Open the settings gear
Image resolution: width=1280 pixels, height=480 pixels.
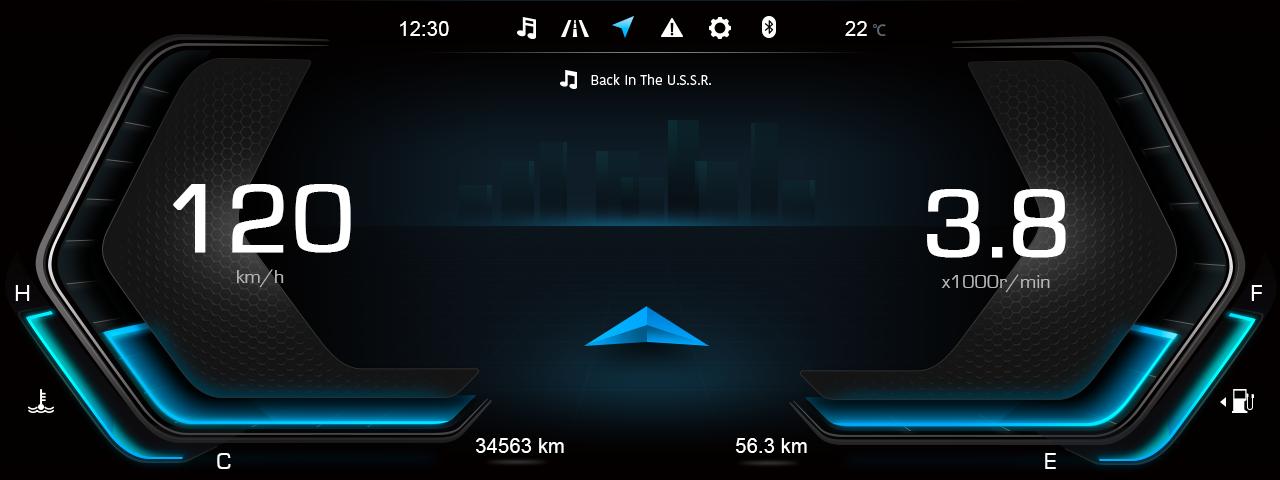[720, 28]
